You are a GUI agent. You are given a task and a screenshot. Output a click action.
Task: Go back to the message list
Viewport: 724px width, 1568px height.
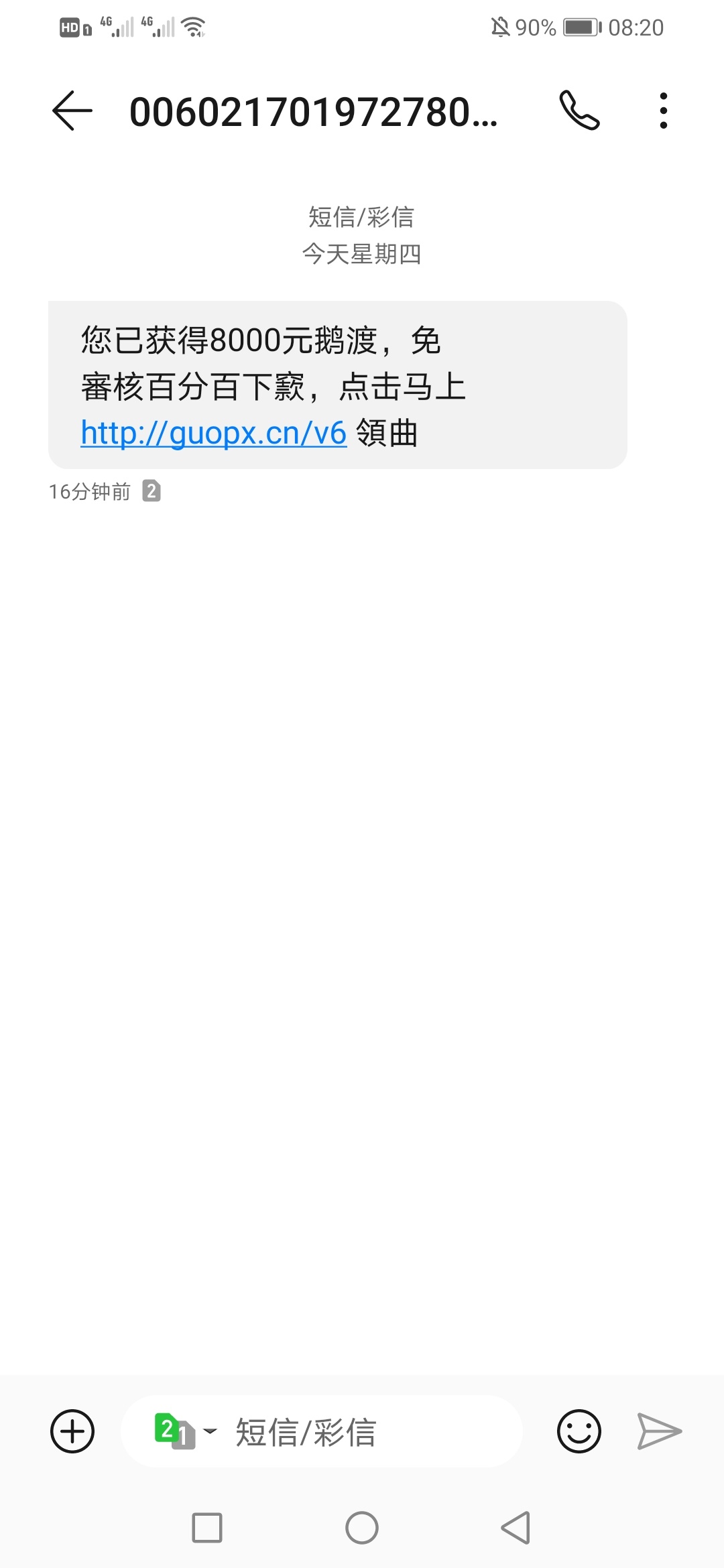coord(72,111)
